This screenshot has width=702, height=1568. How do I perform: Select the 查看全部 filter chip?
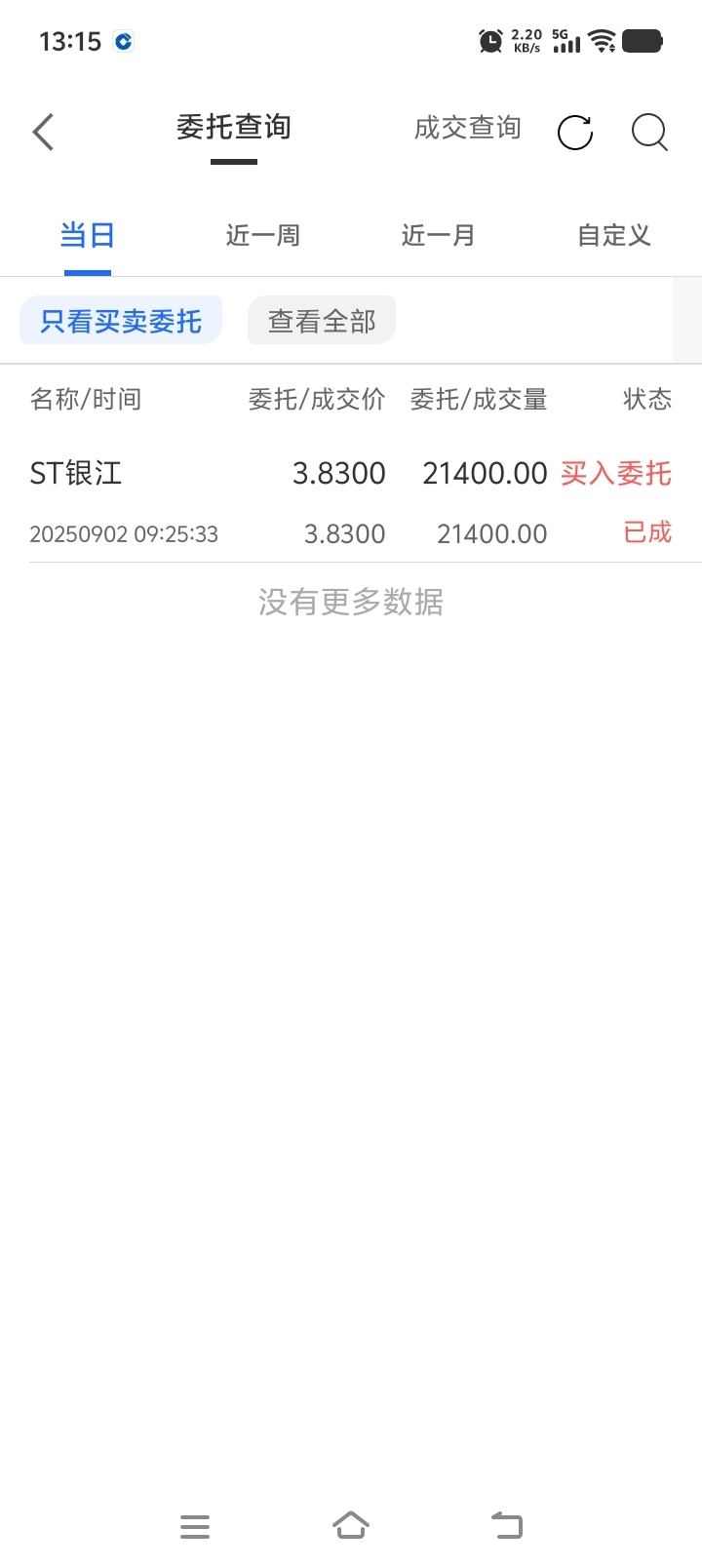(x=322, y=321)
